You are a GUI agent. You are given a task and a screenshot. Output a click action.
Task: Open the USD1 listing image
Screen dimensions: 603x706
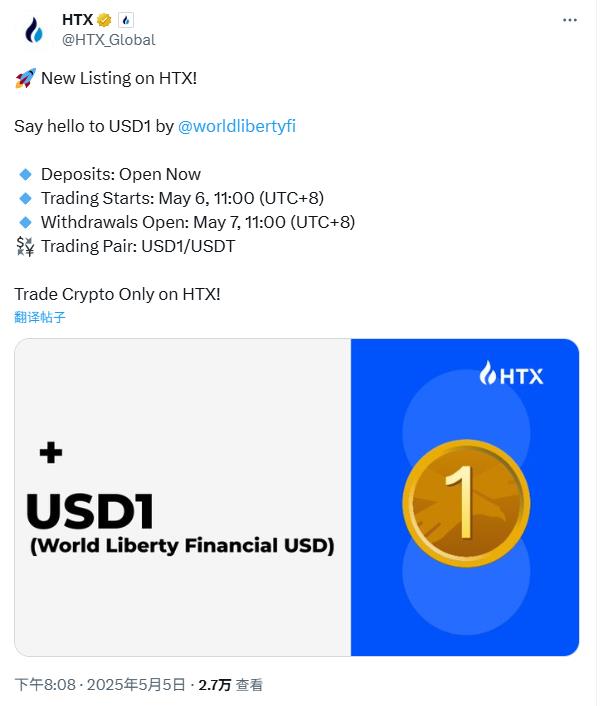click(x=296, y=497)
